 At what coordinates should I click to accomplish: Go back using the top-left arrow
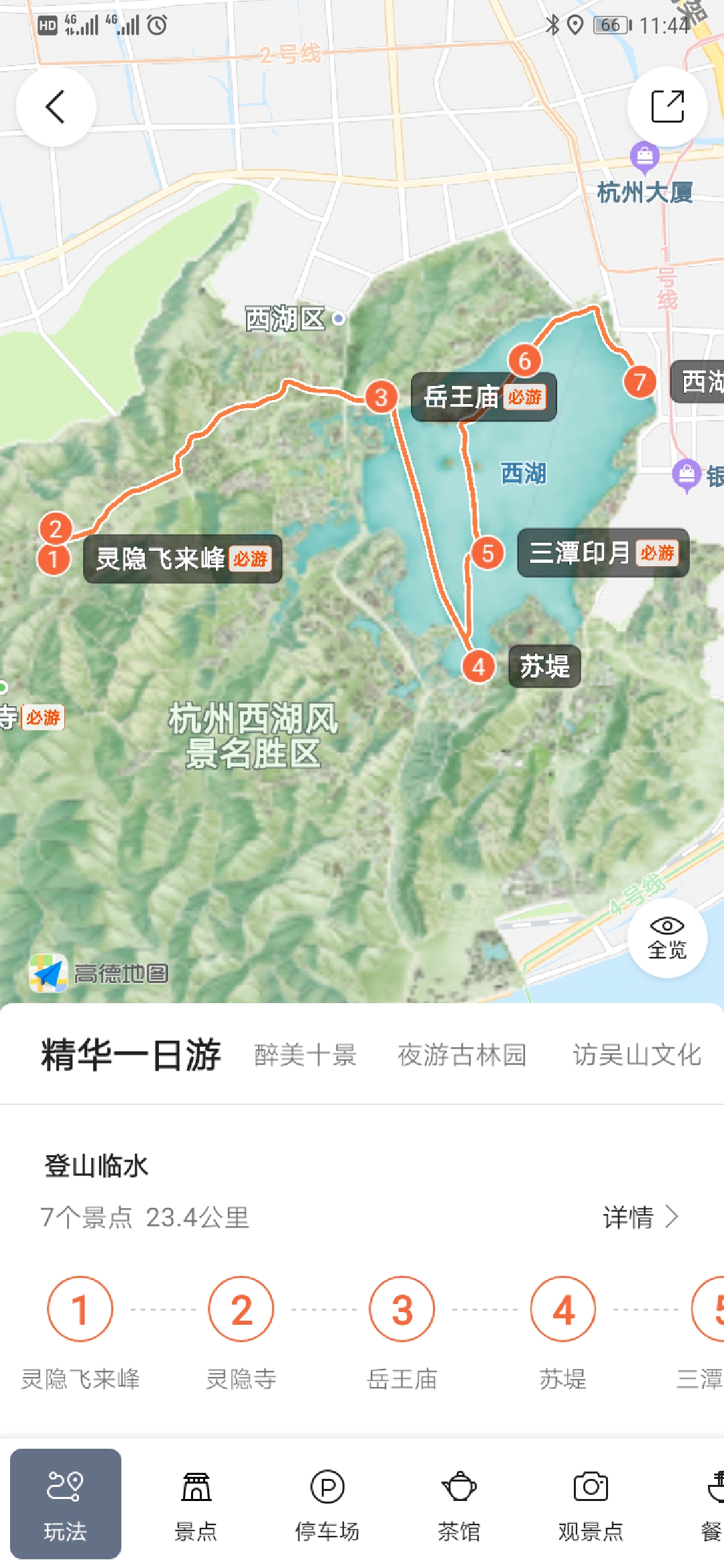56,107
